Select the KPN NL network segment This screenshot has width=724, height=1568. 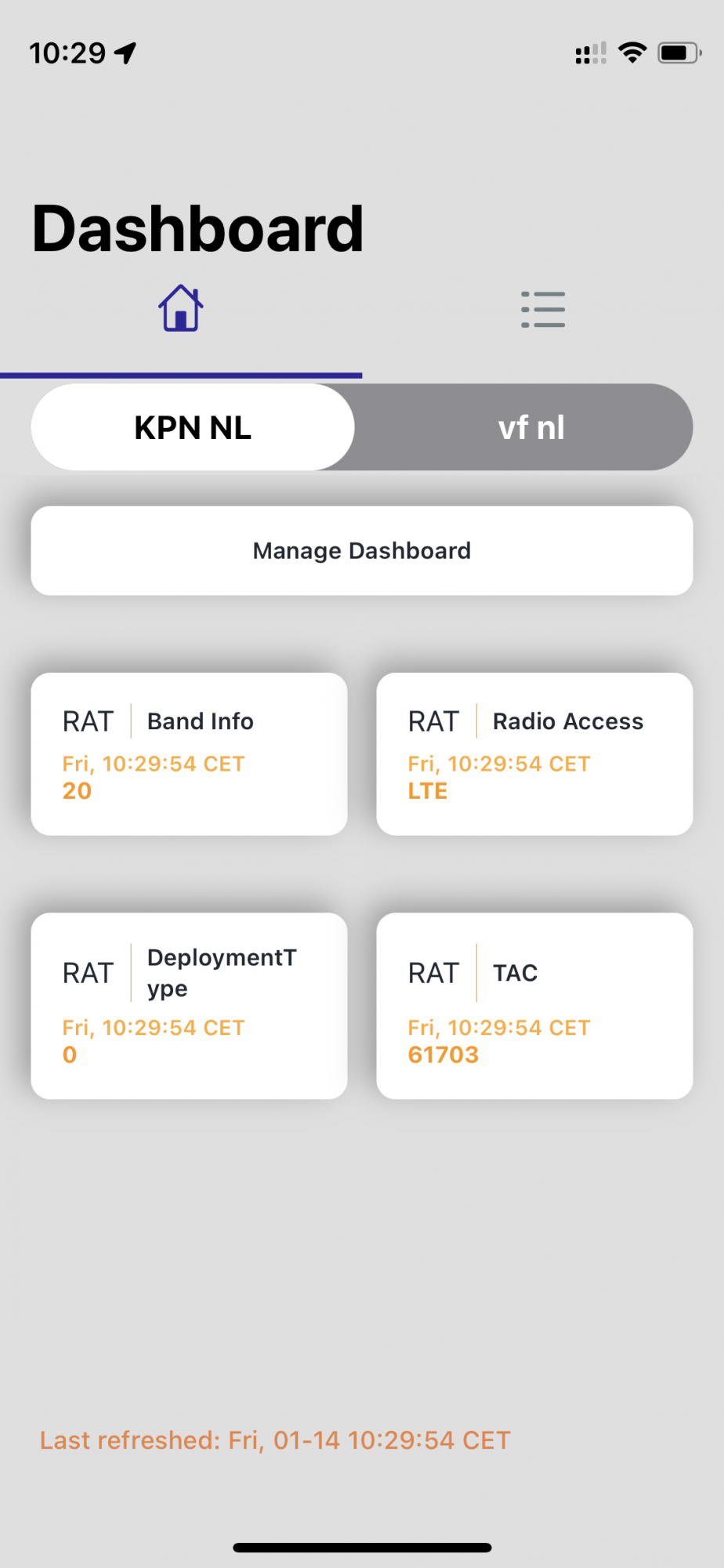click(193, 427)
